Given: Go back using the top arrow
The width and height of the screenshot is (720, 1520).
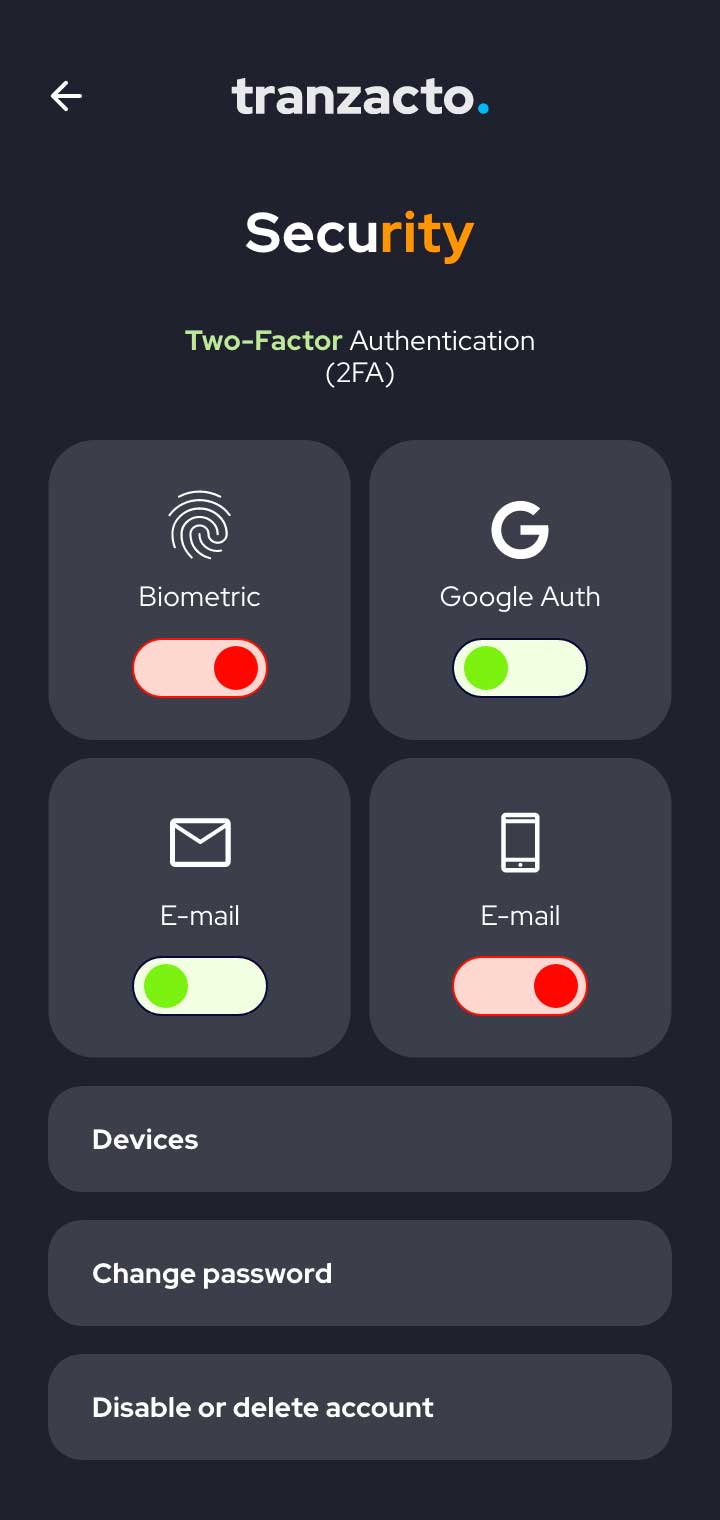Looking at the screenshot, I should (66, 96).
